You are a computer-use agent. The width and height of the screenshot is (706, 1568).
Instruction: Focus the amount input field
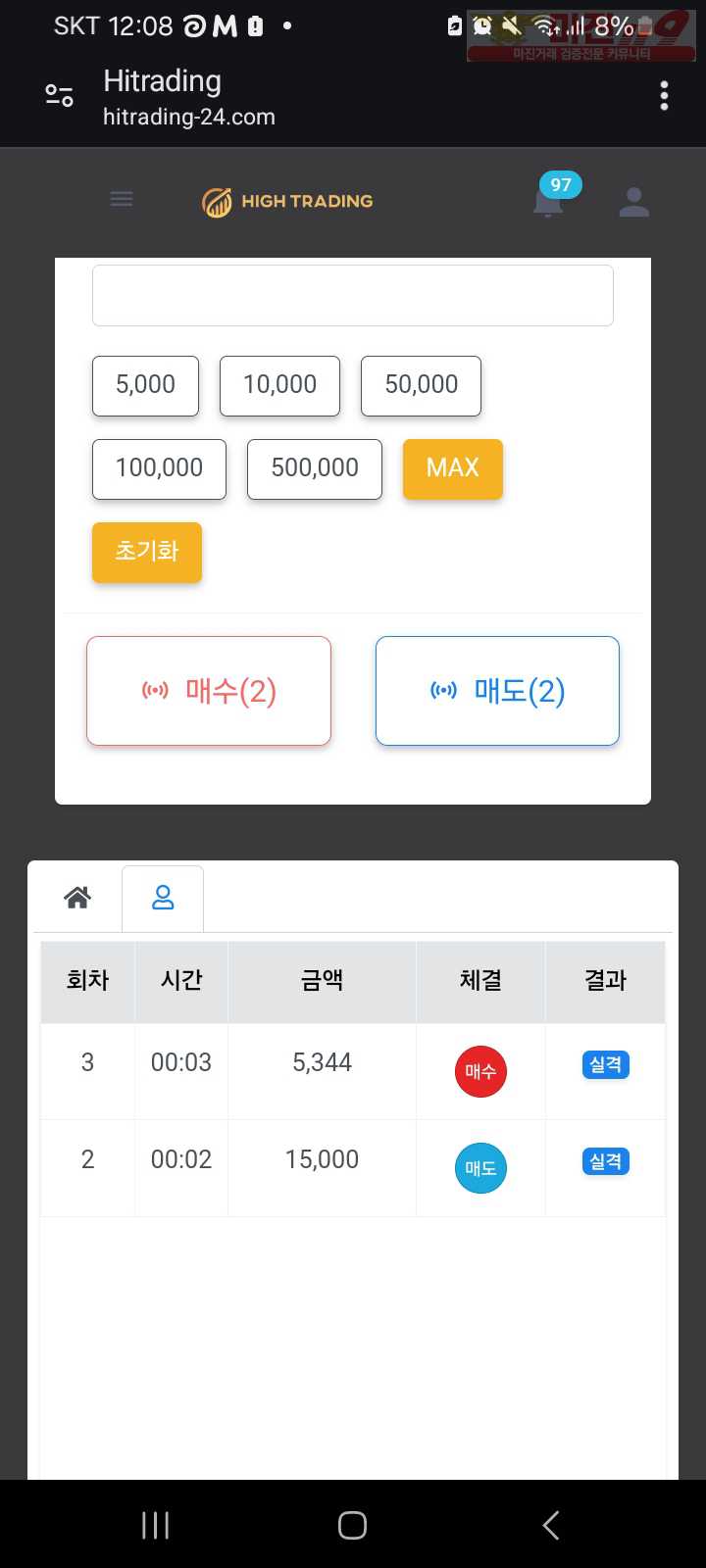click(x=353, y=295)
